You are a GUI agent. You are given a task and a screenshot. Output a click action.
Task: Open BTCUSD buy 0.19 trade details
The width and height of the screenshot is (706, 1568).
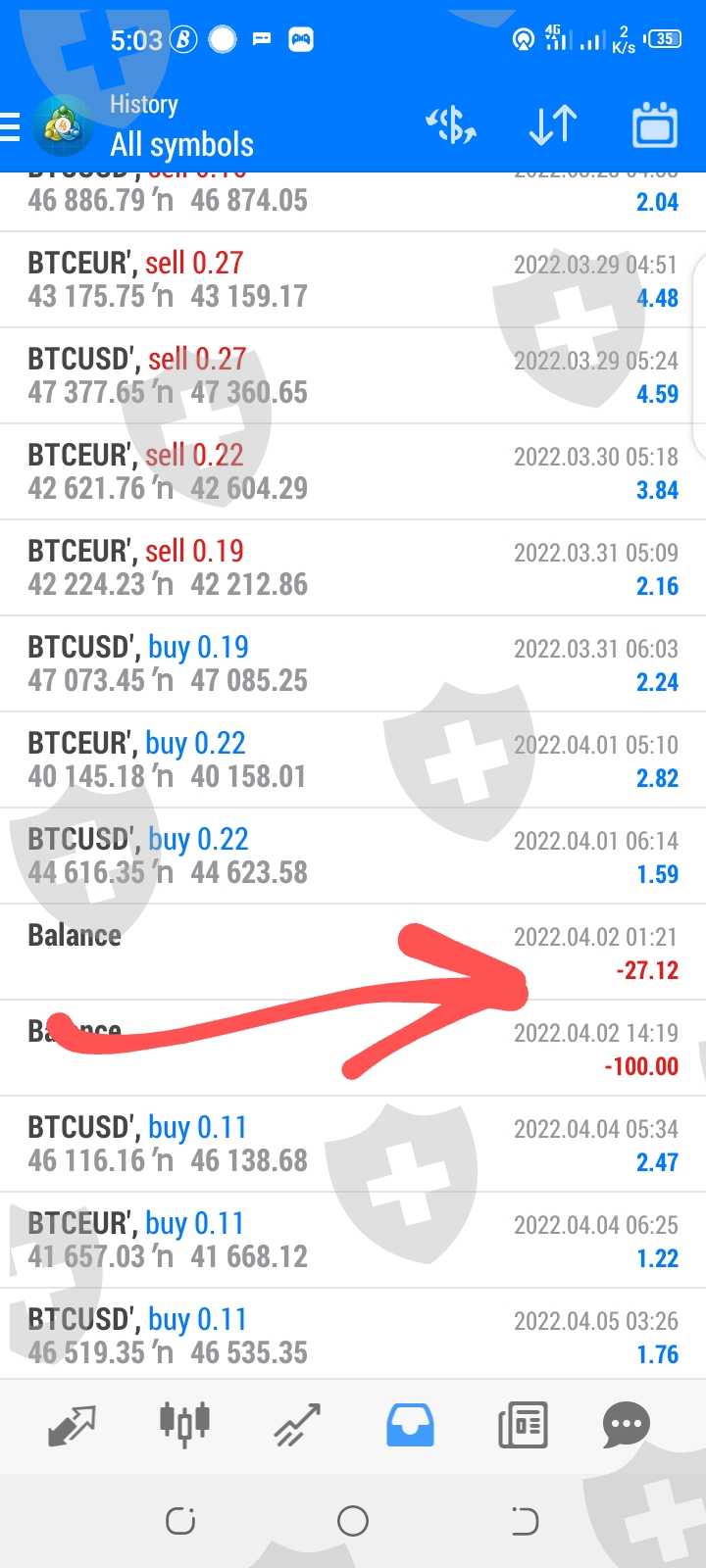[353, 663]
